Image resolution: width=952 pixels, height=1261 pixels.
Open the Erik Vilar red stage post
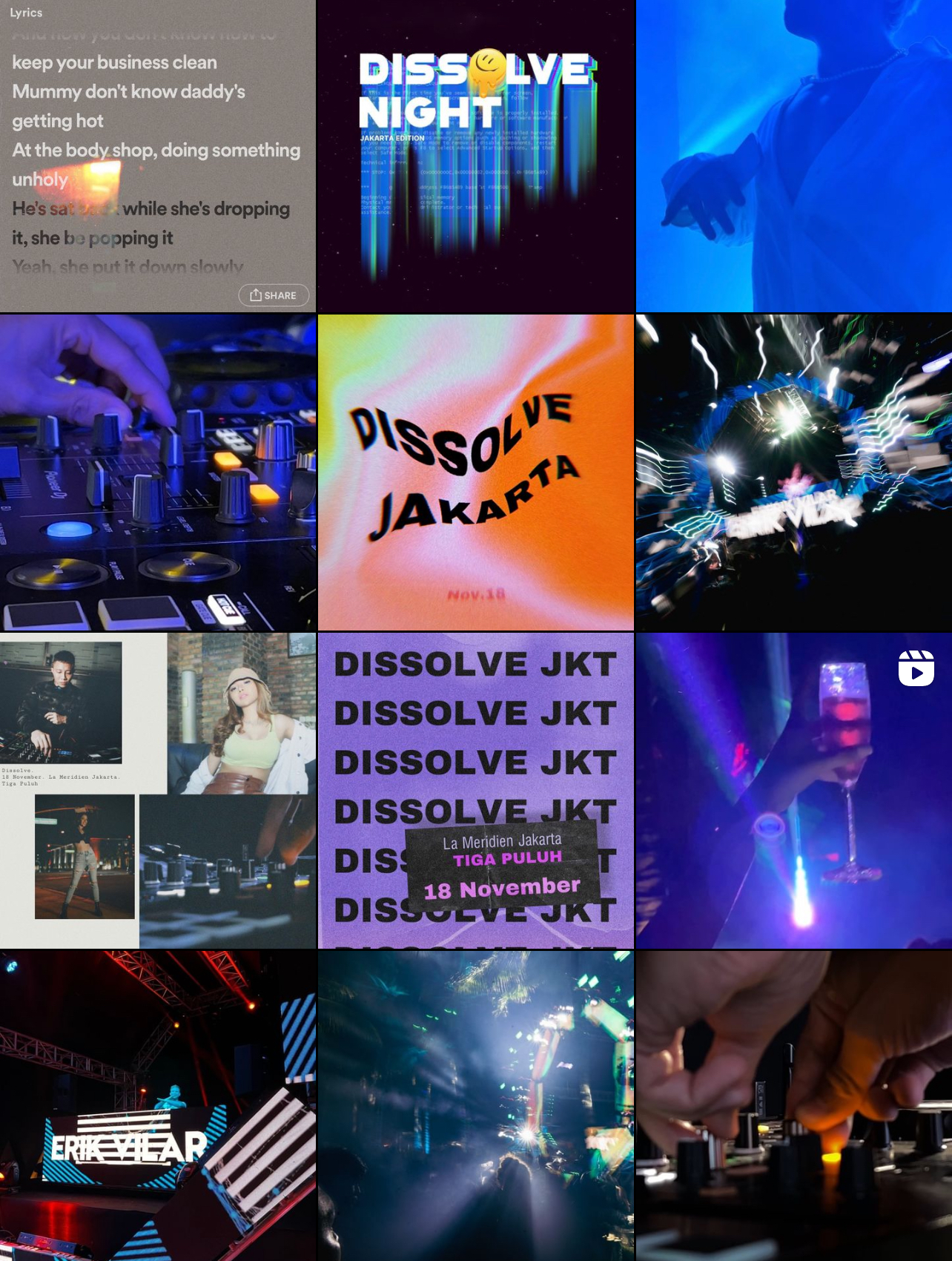pyautogui.click(x=157, y=1105)
